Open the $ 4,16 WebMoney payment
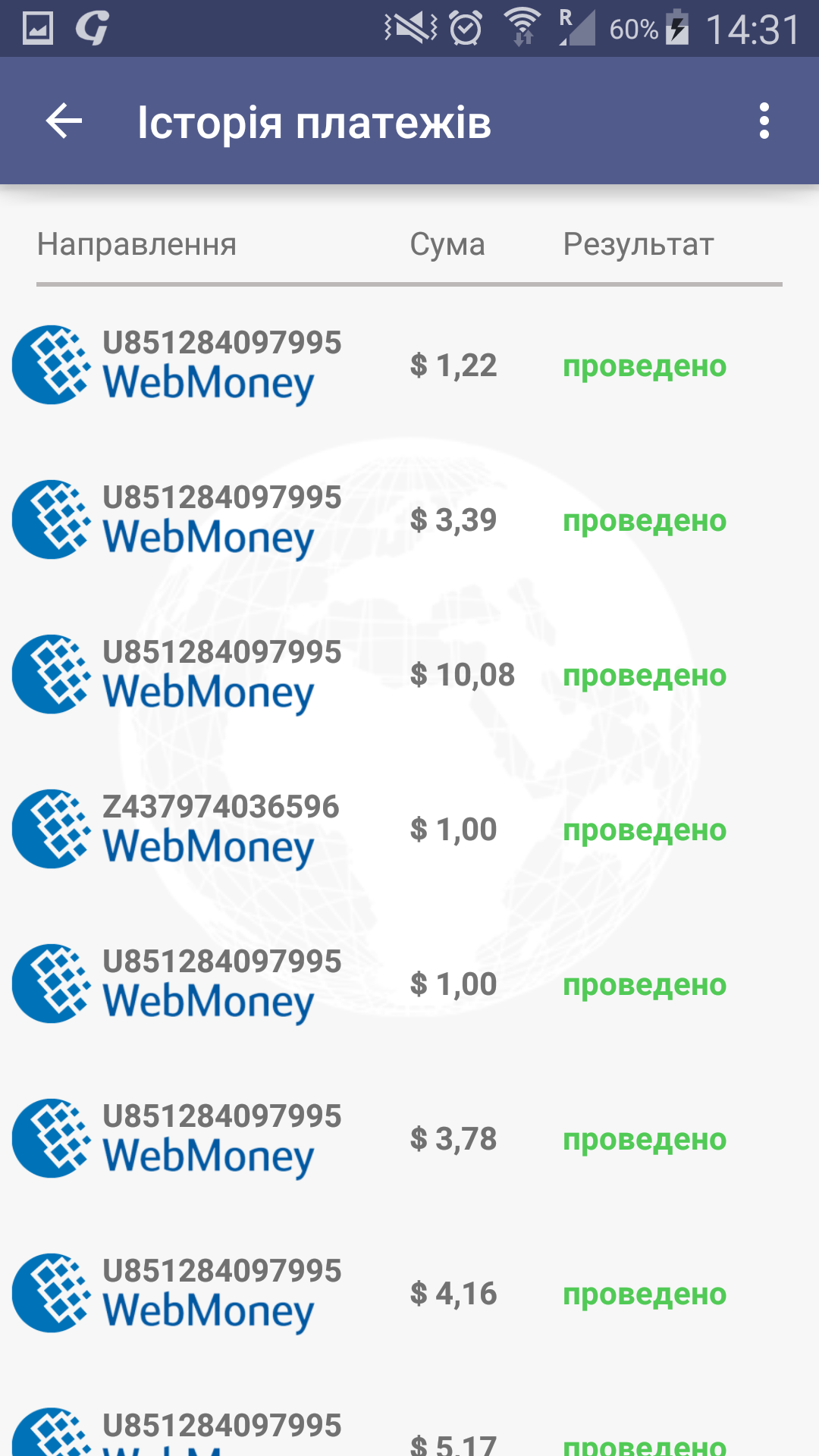 coord(409,1294)
